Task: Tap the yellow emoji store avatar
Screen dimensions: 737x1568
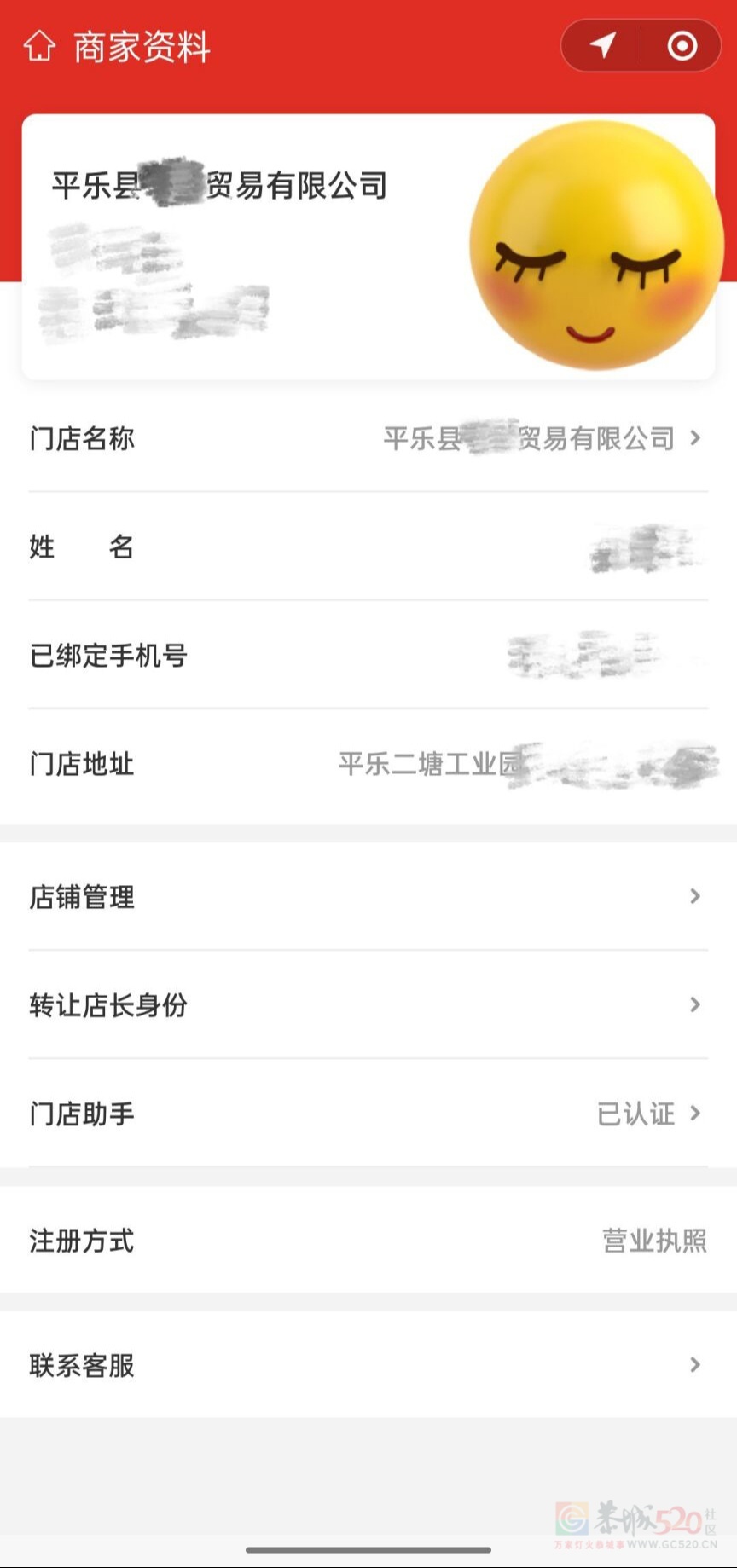Action: click(x=595, y=247)
